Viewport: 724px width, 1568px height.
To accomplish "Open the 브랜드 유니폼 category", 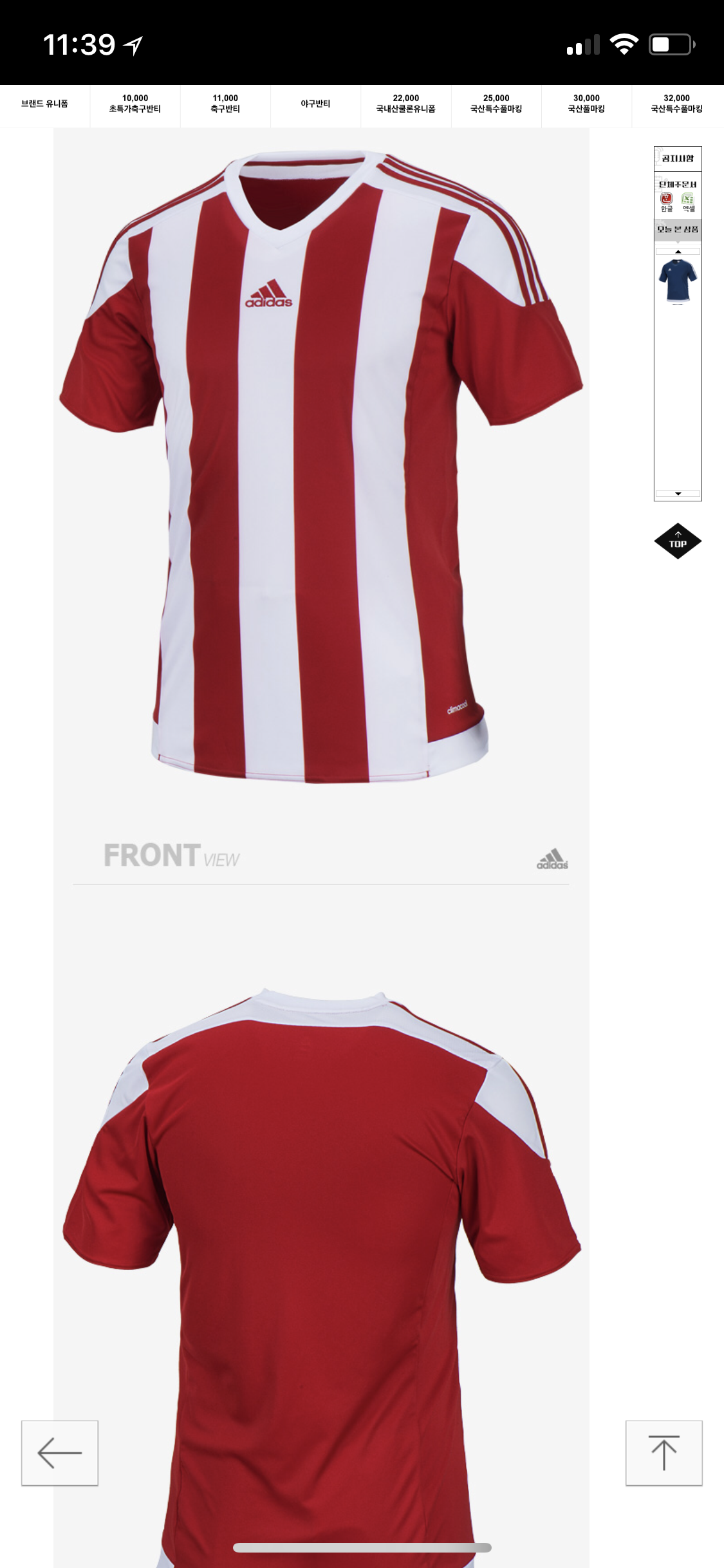I will tap(44, 104).
